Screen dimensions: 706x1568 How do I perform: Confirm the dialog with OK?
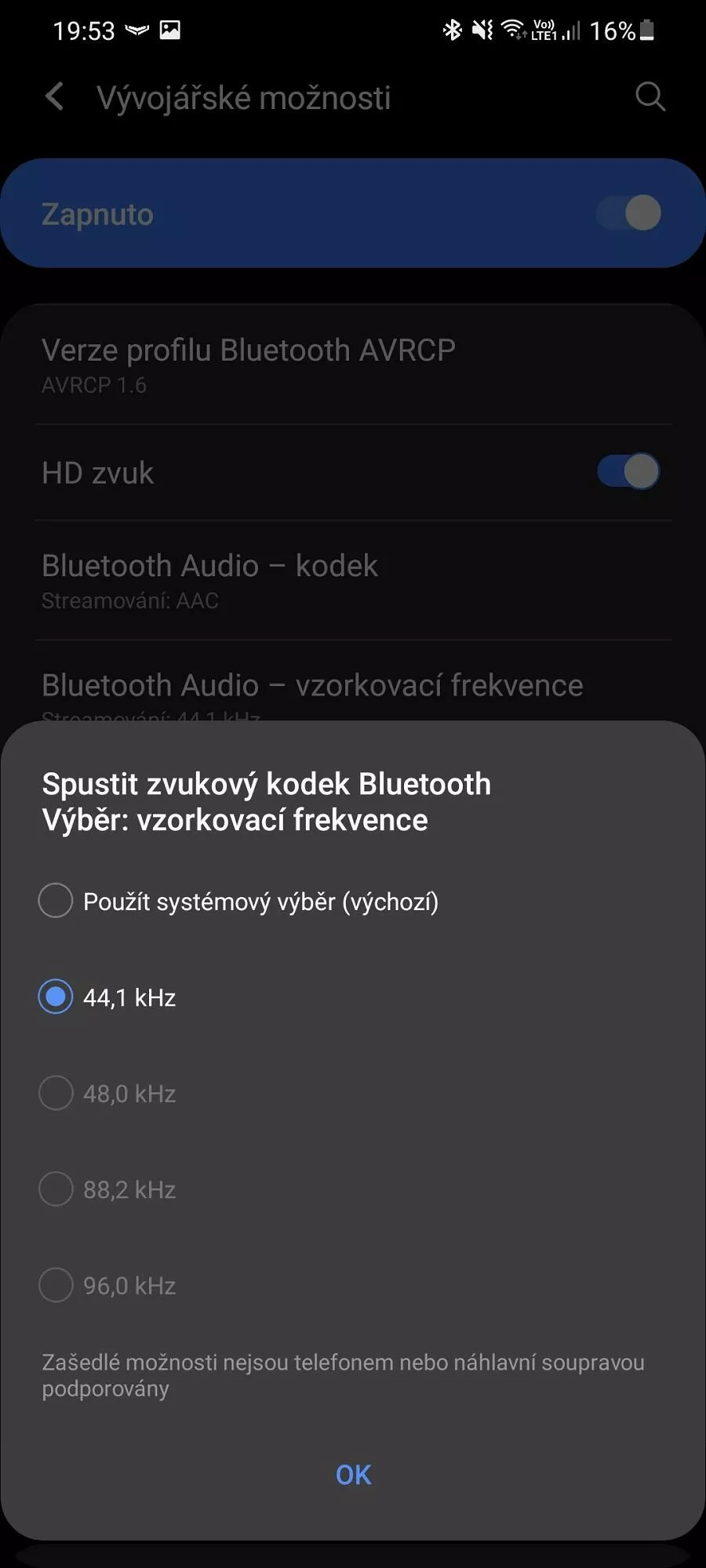pos(353,1475)
